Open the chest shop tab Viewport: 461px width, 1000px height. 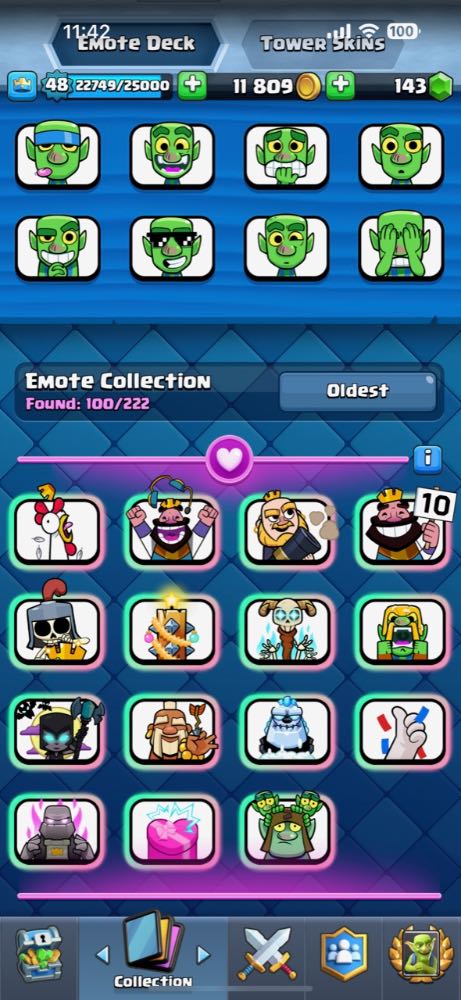click(x=39, y=955)
